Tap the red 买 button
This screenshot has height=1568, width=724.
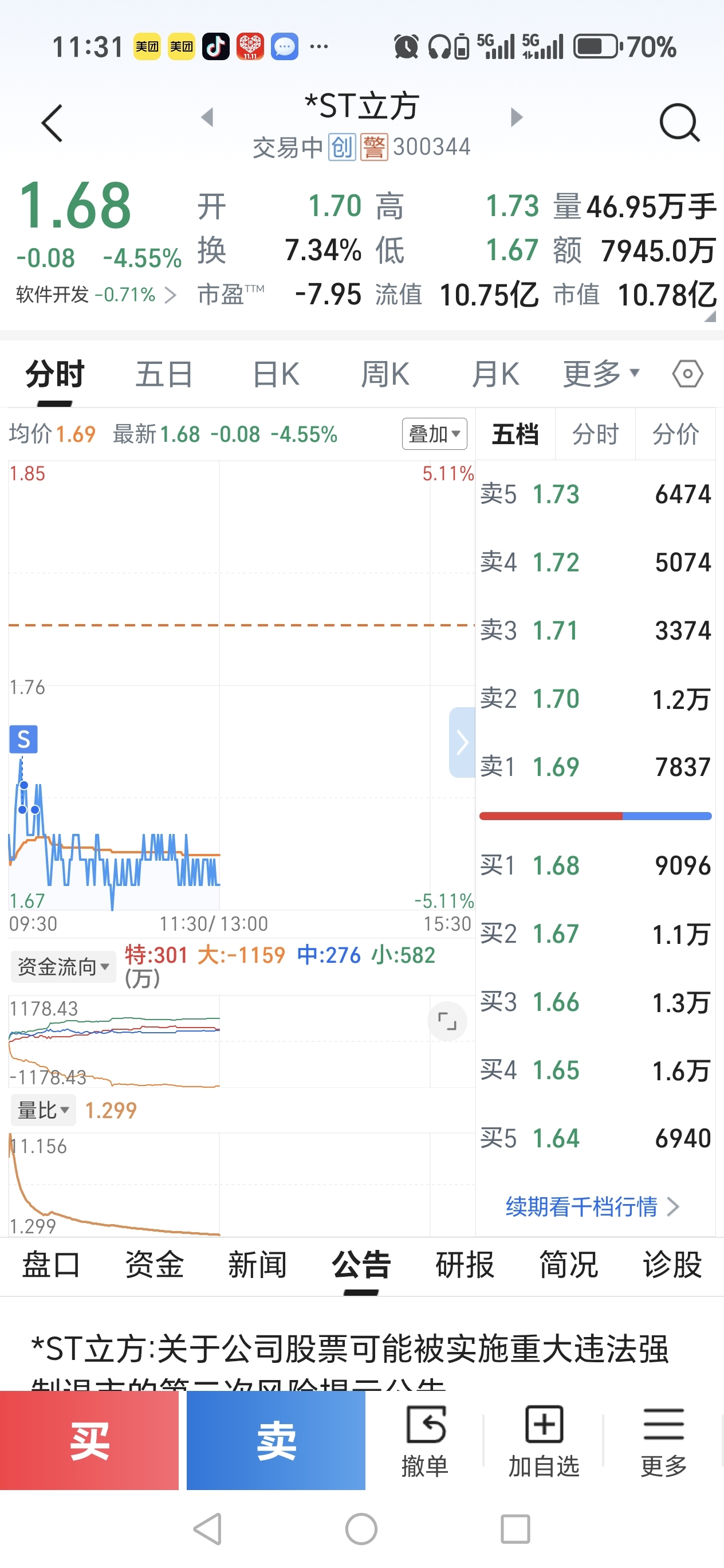[x=89, y=1440]
